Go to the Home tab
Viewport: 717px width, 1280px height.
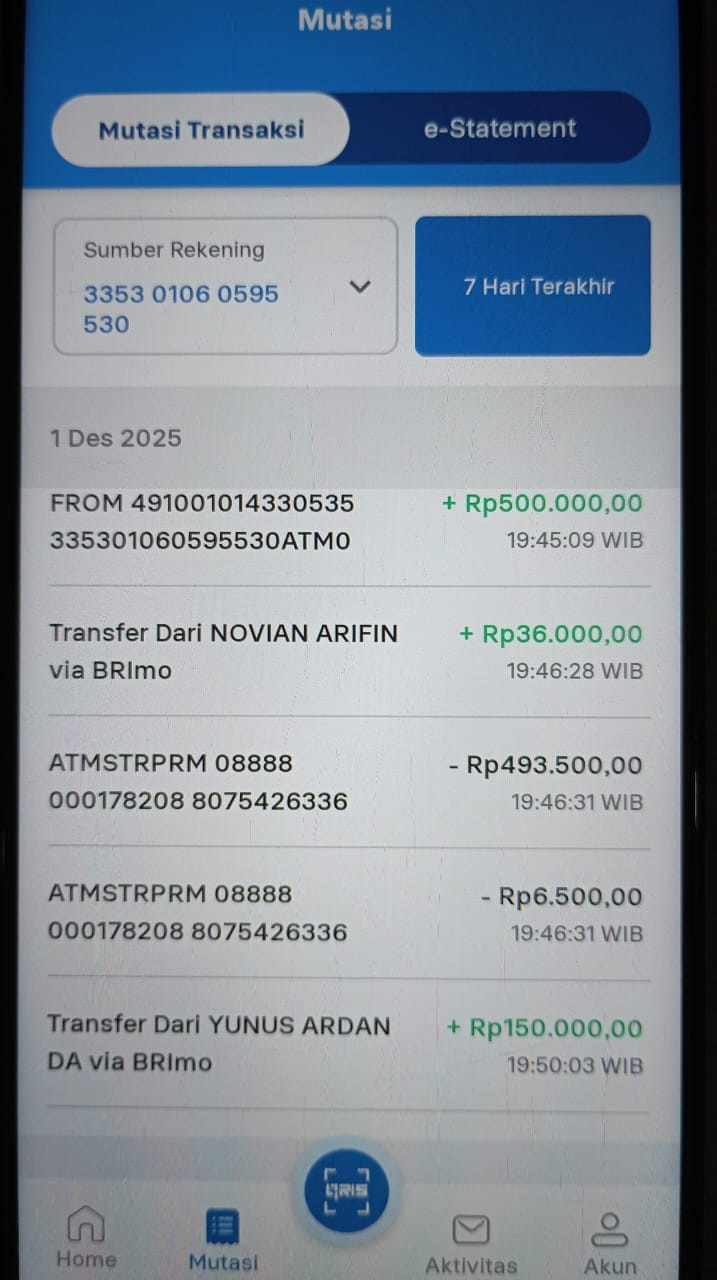pos(86,1238)
